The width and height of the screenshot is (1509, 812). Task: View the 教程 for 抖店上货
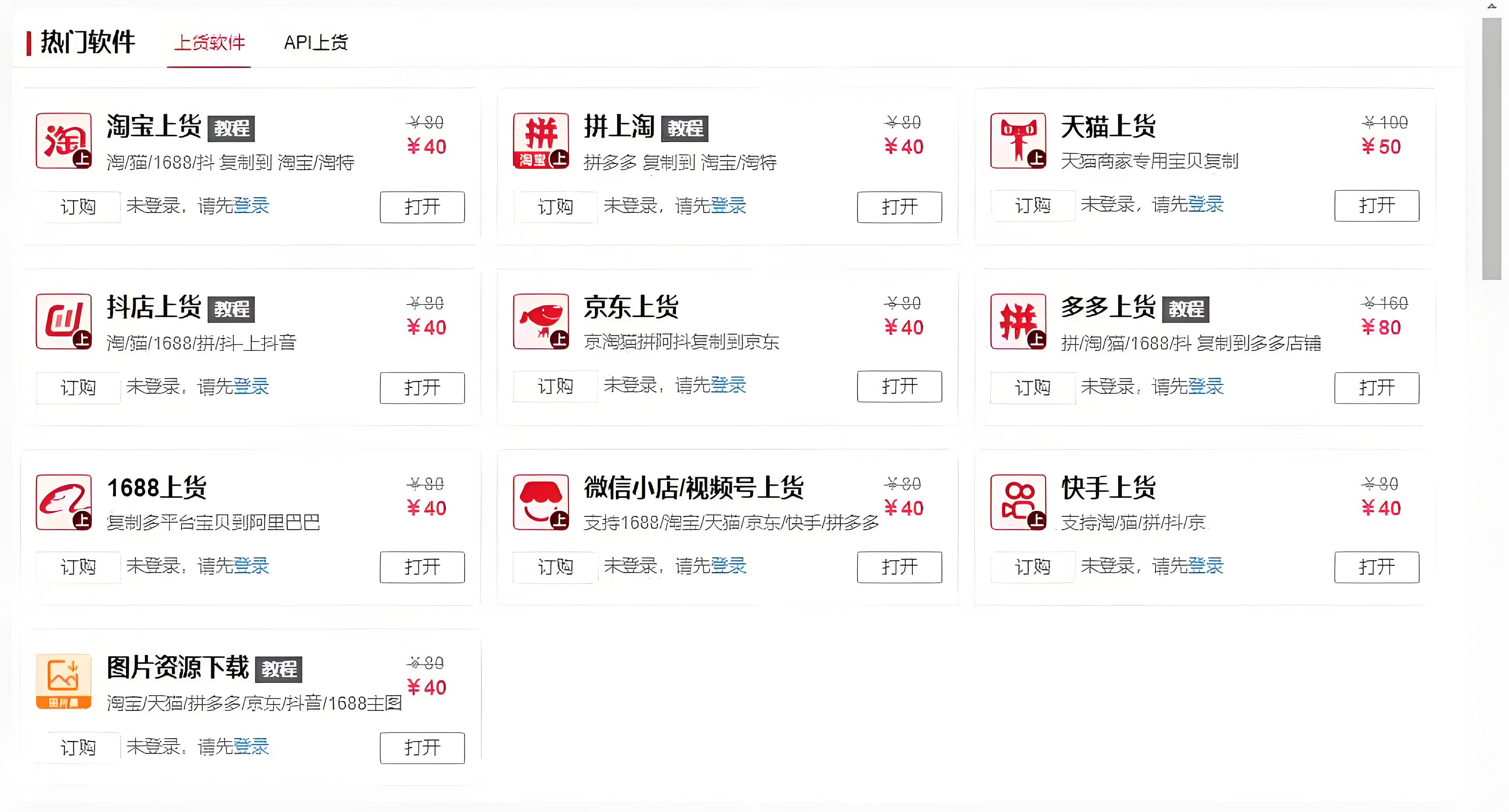[x=231, y=309]
